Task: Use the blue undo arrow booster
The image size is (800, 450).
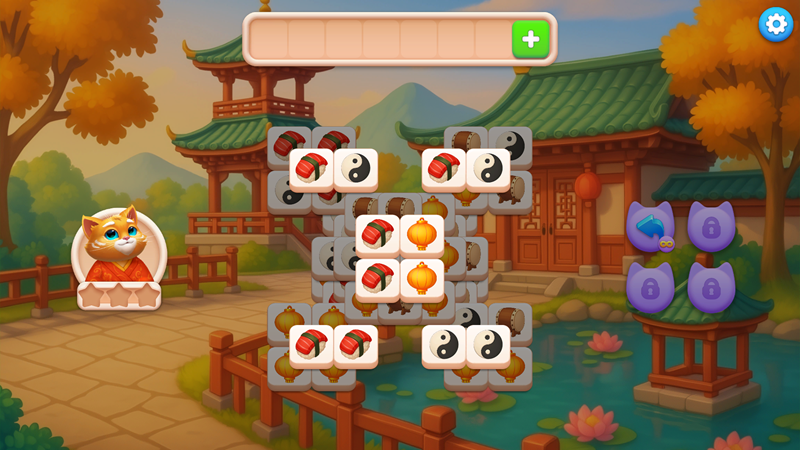Action: 650,226
